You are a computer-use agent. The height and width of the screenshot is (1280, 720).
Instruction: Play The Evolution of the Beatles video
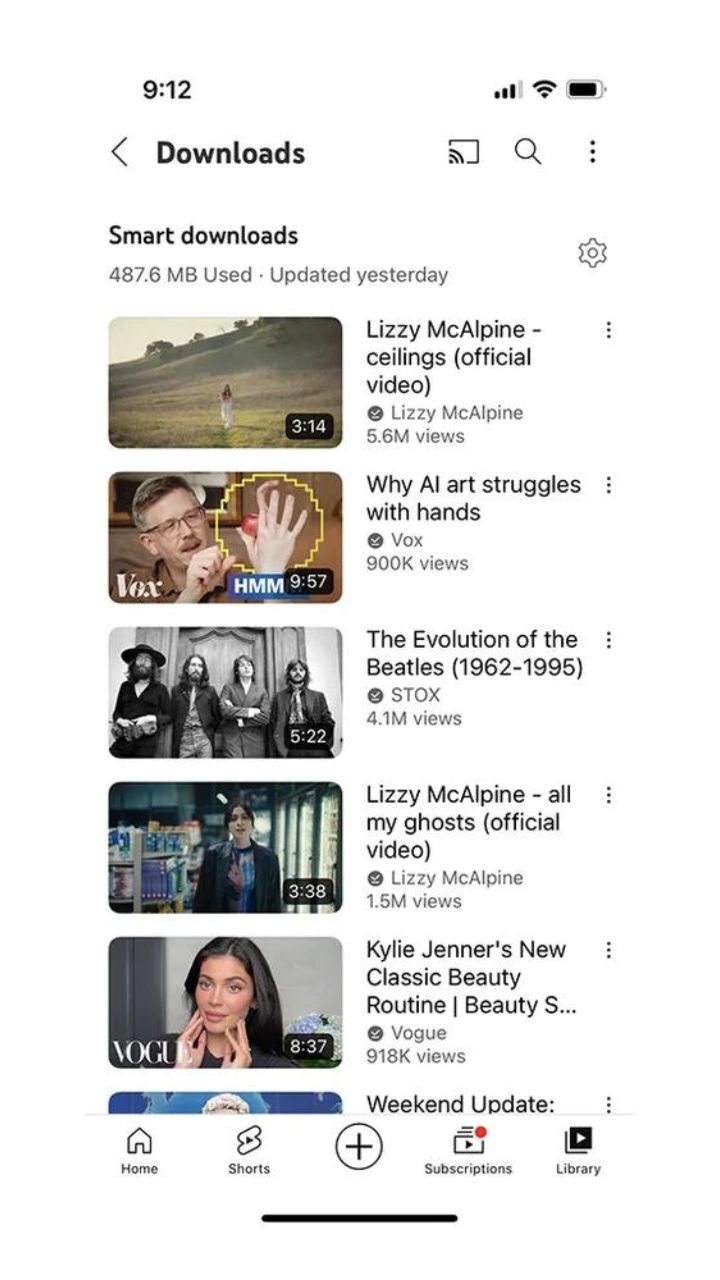(225, 692)
